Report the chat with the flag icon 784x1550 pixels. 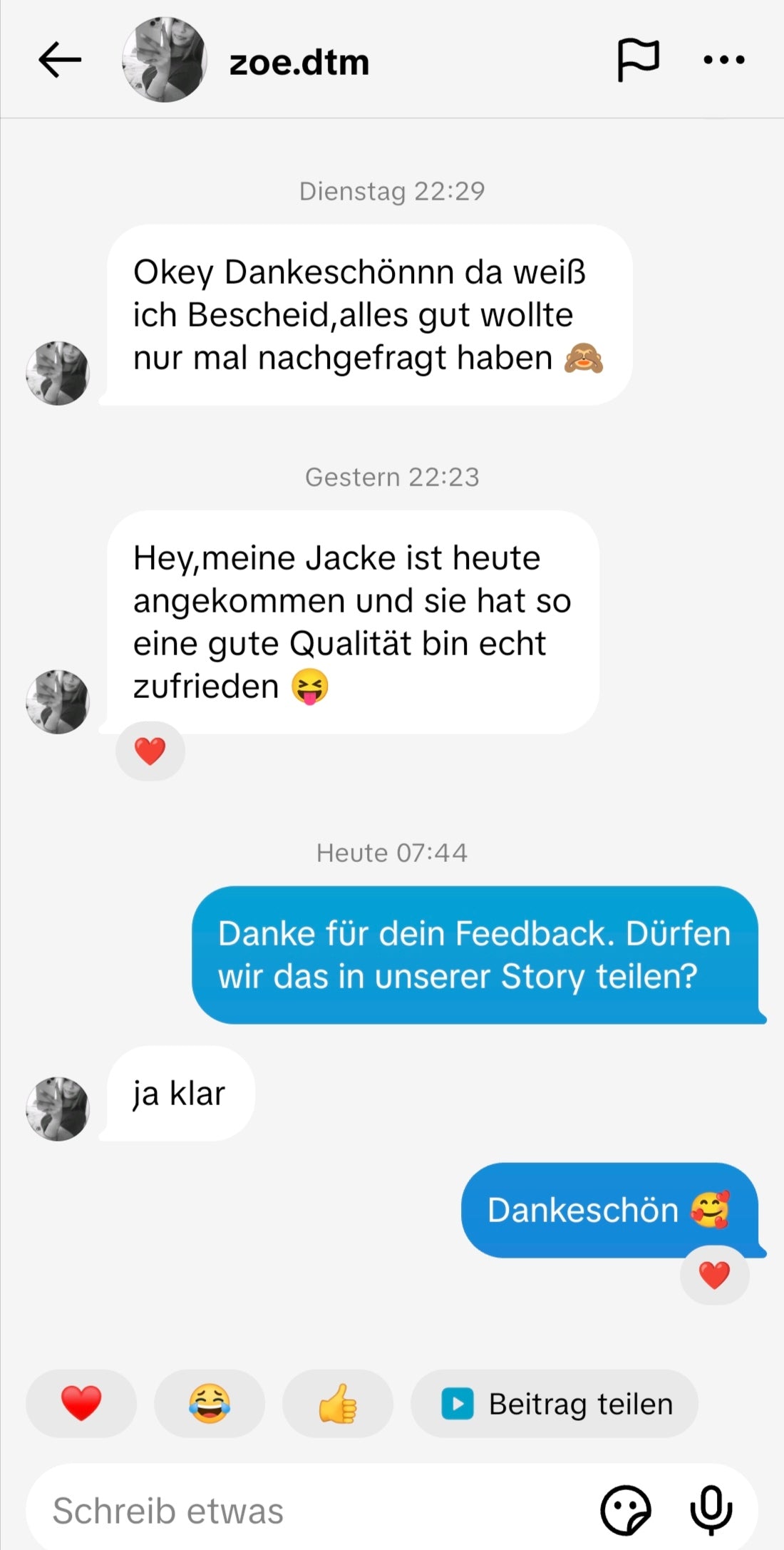[x=637, y=60]
